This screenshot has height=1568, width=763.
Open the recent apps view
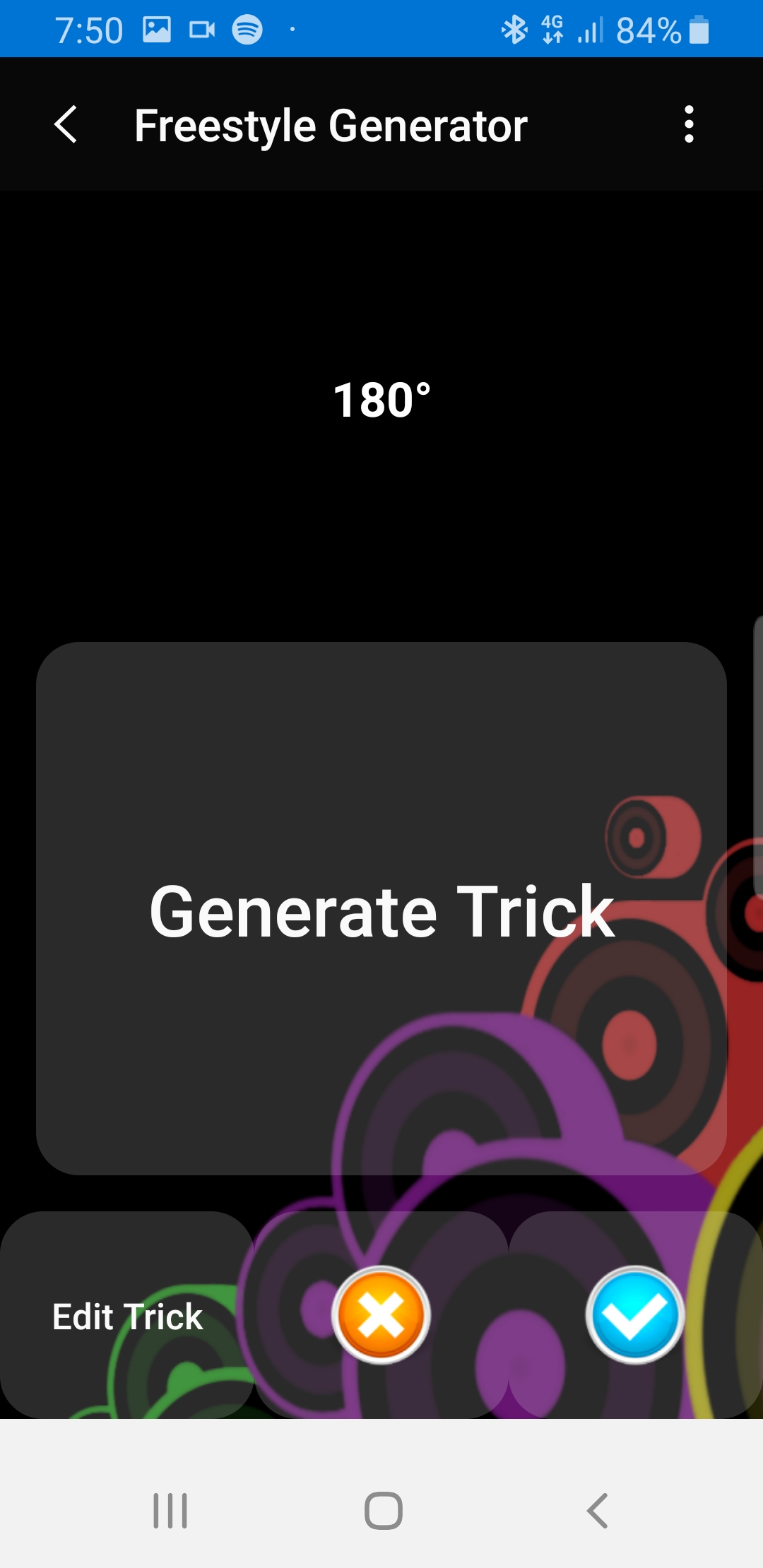point(170,1511)
